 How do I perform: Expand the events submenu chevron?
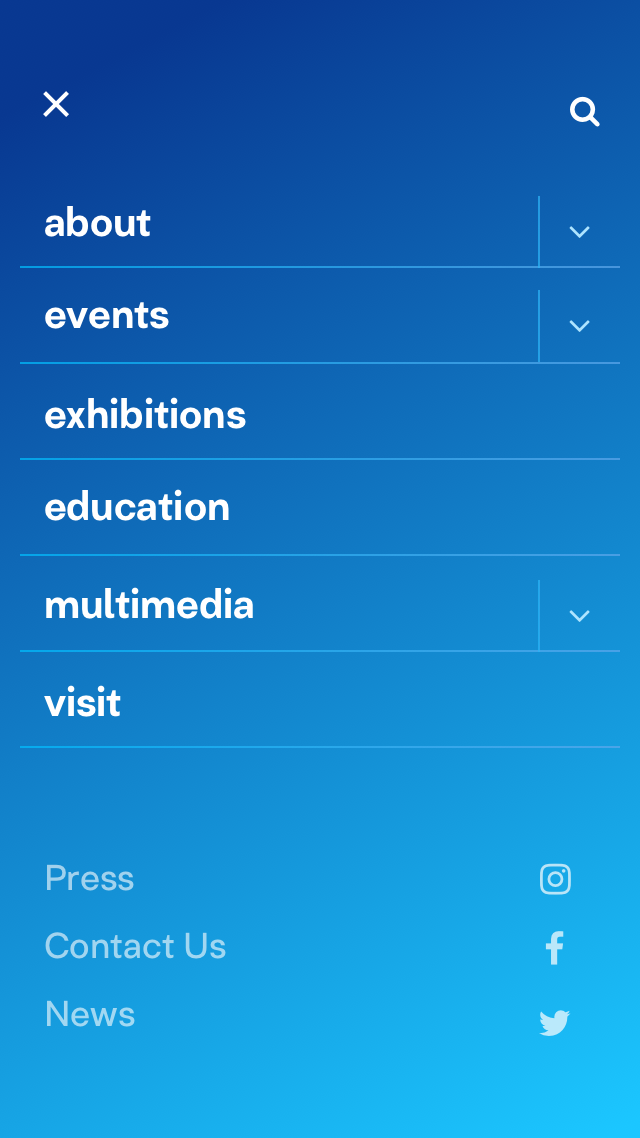(x=579, y=326)
